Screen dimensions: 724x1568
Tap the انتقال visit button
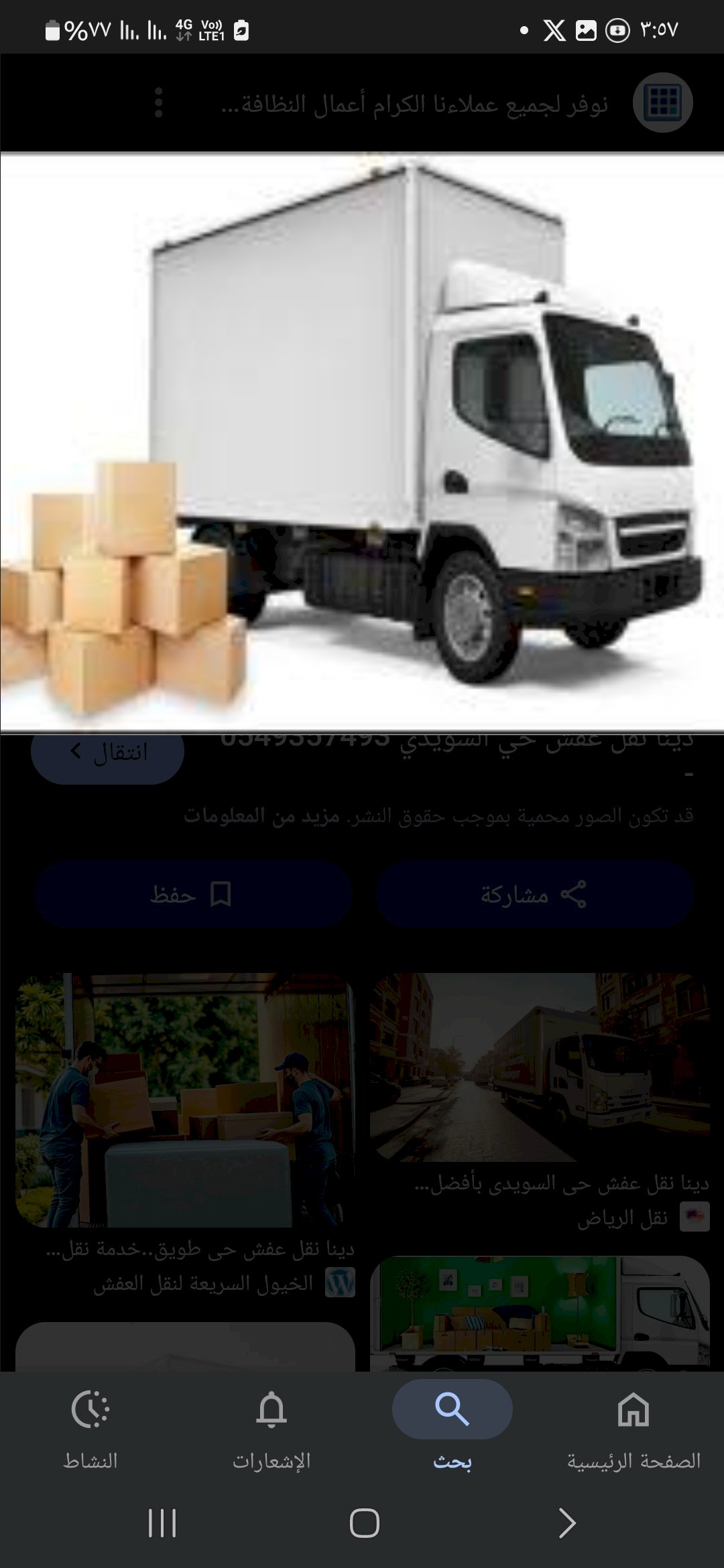107,753
